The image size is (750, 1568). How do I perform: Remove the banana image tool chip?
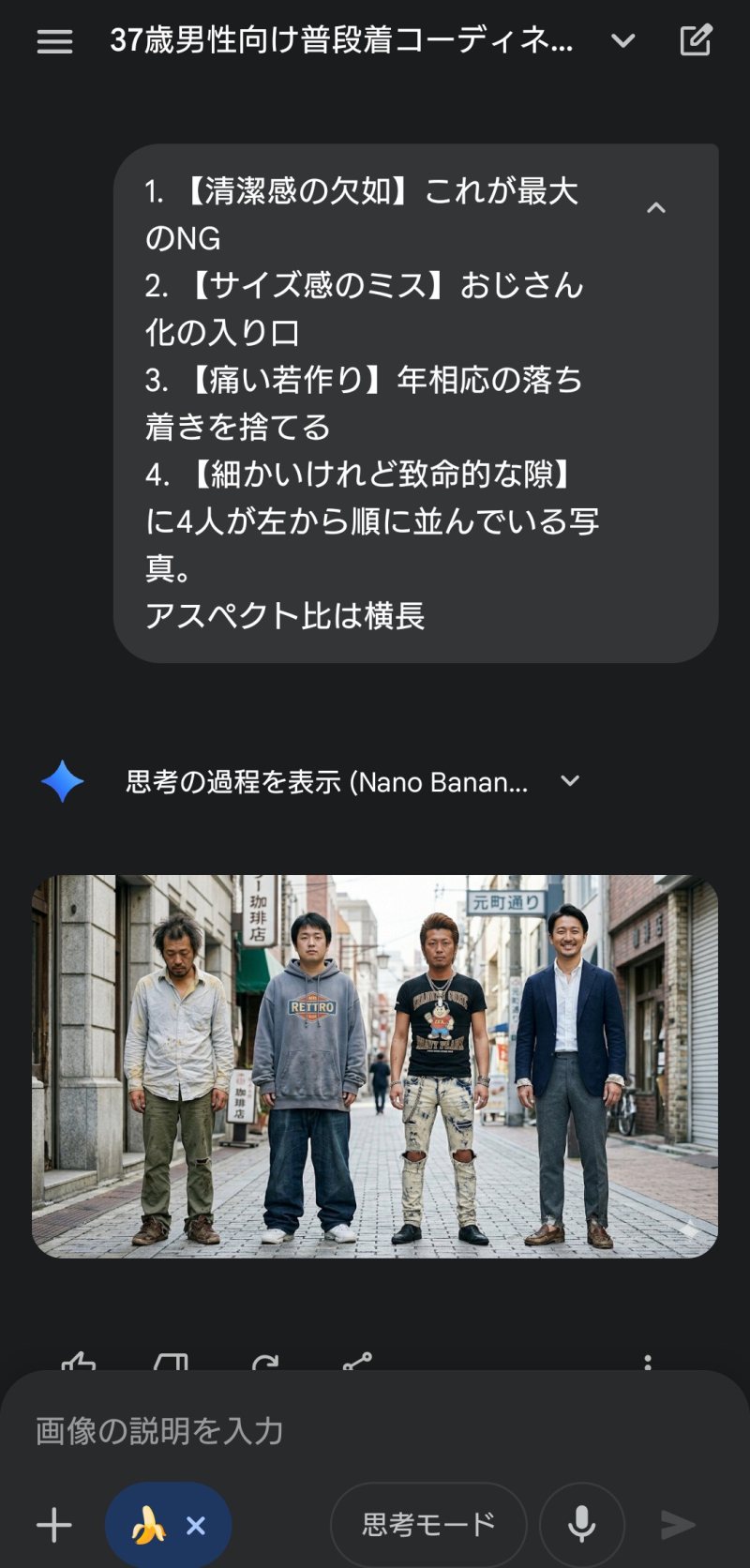pos(196,1526)
